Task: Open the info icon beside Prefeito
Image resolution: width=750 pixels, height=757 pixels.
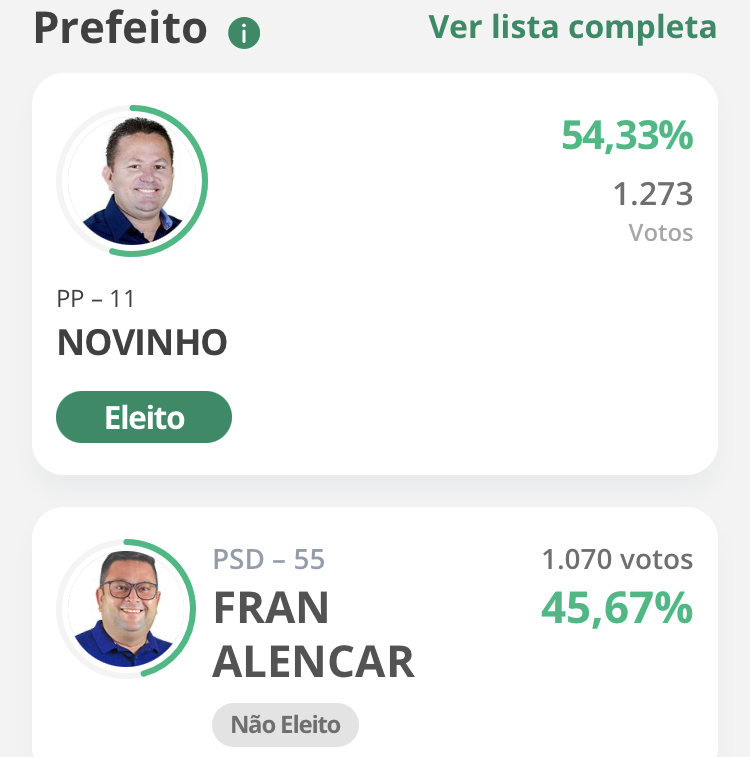Action: click(x=244, y=33)
